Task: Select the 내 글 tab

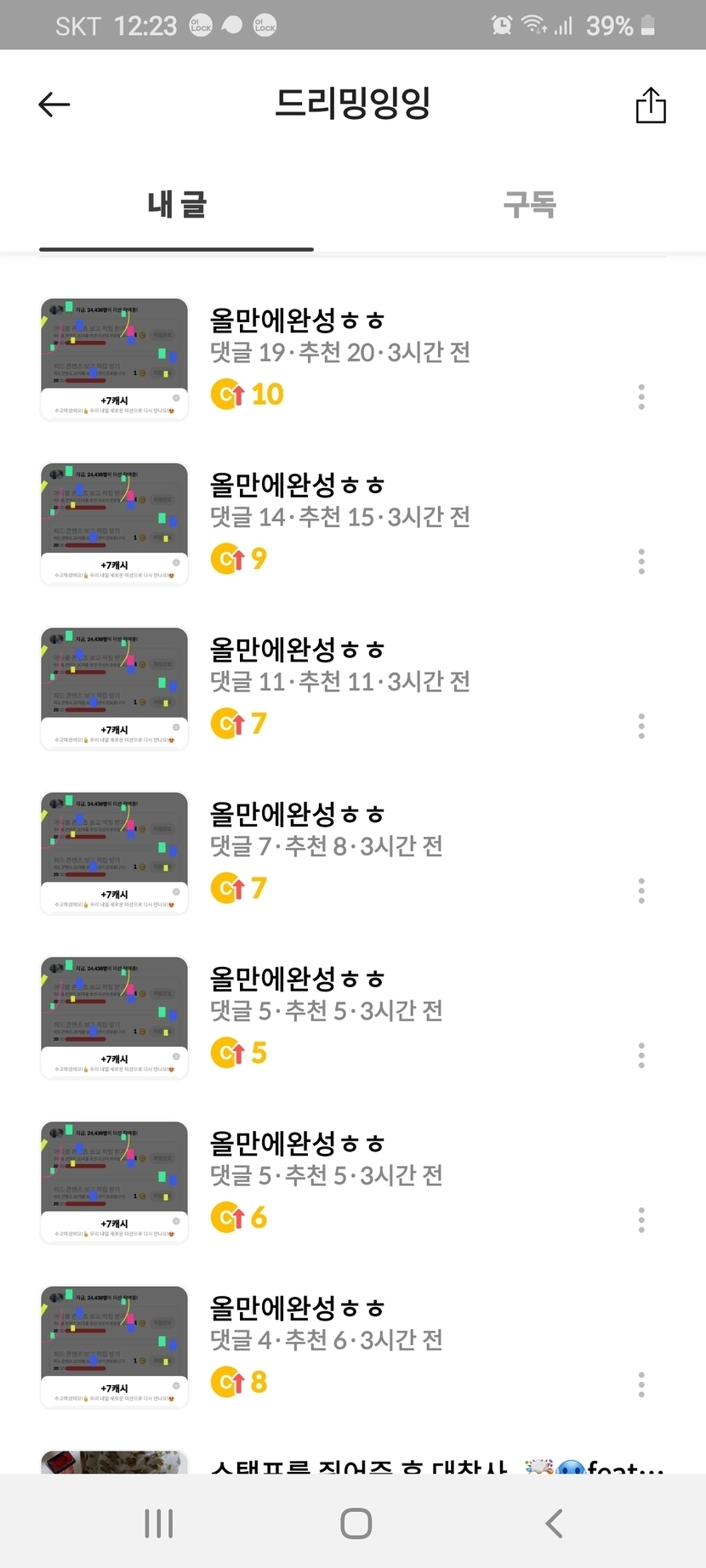Action: click(x=177, y=205)
